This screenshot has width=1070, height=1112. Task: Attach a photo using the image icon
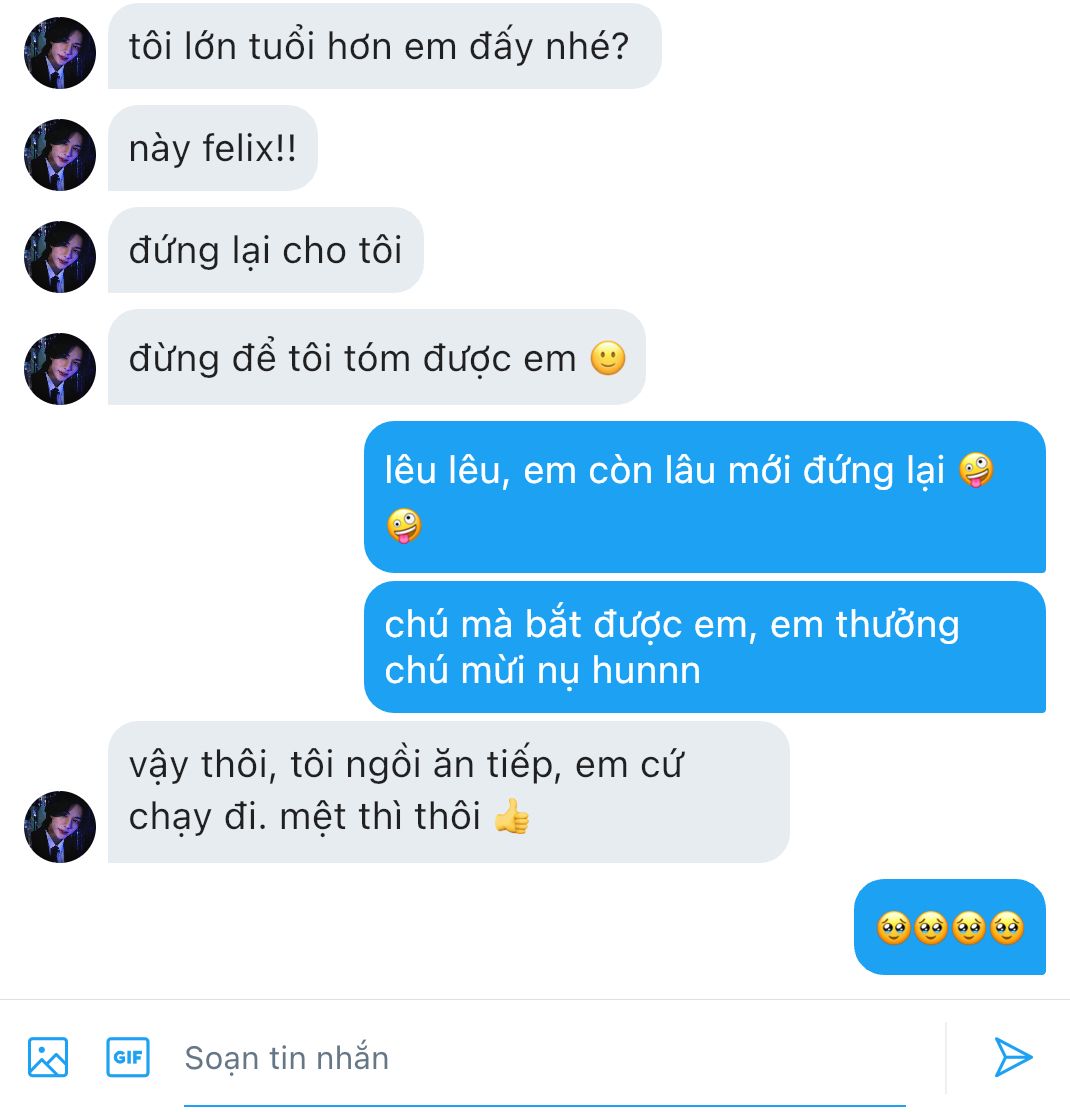coord(48,1057)
